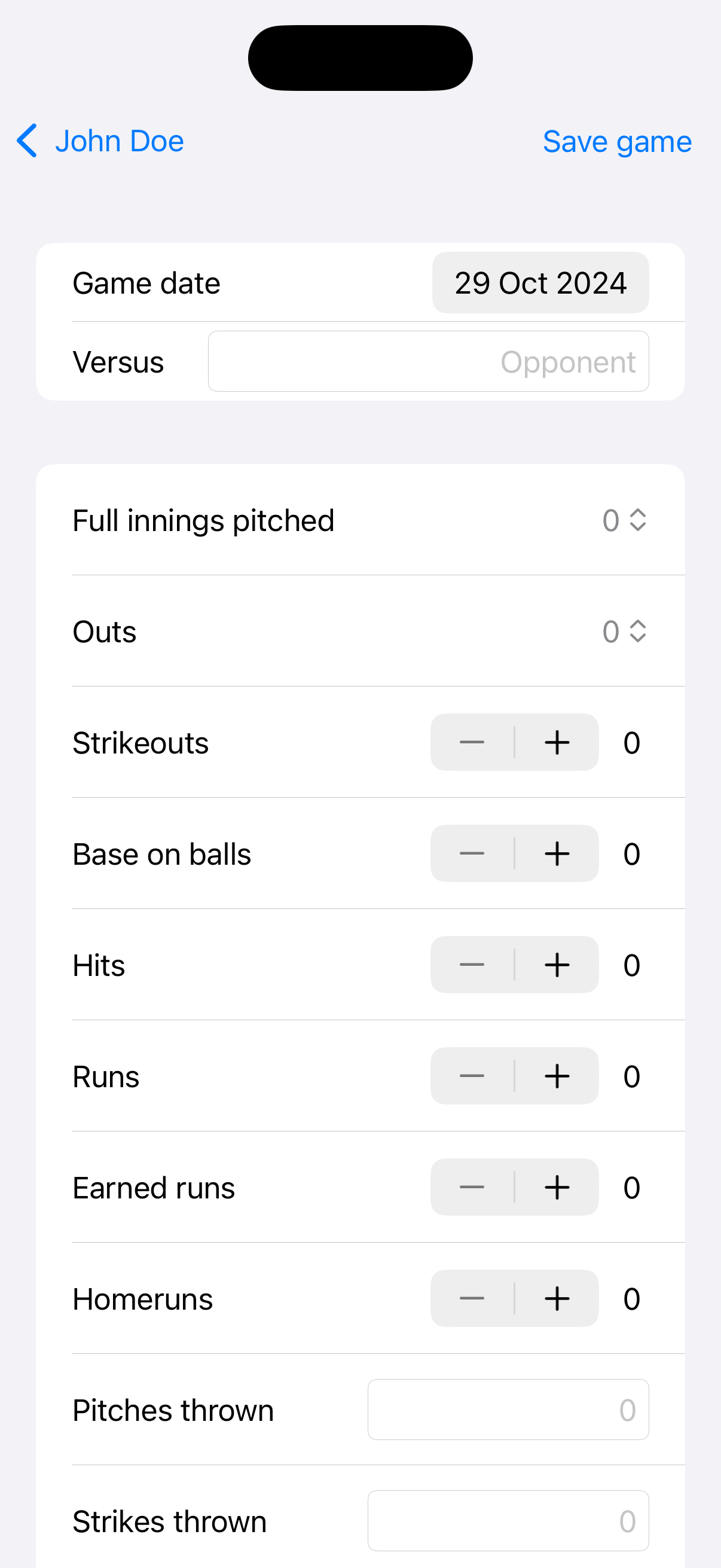Image resolution: width=721 pixels, height=1568 pixels.
Task: Increment Strikeouts with the plus button
Action: pos(557,743)
